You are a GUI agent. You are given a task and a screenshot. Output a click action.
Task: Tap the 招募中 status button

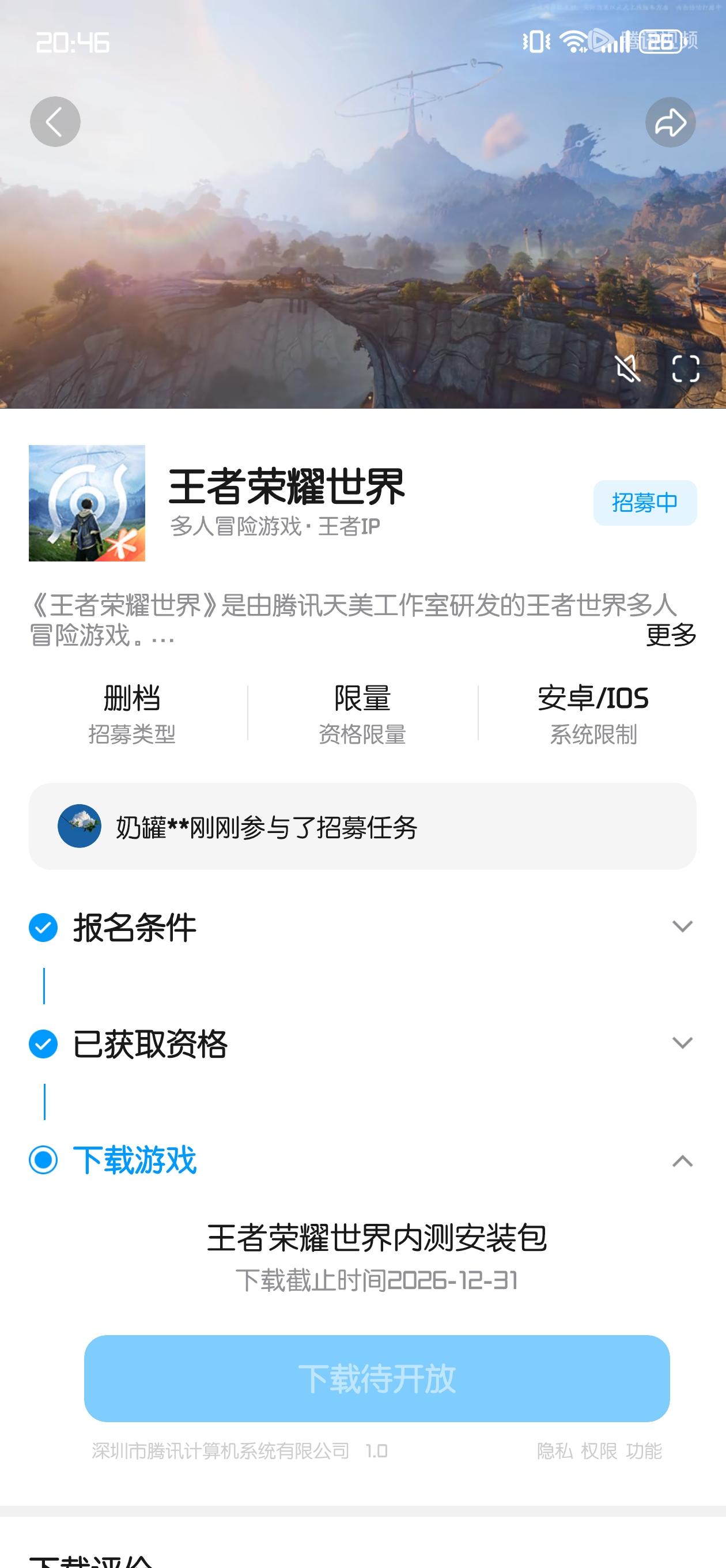point(644,503)
